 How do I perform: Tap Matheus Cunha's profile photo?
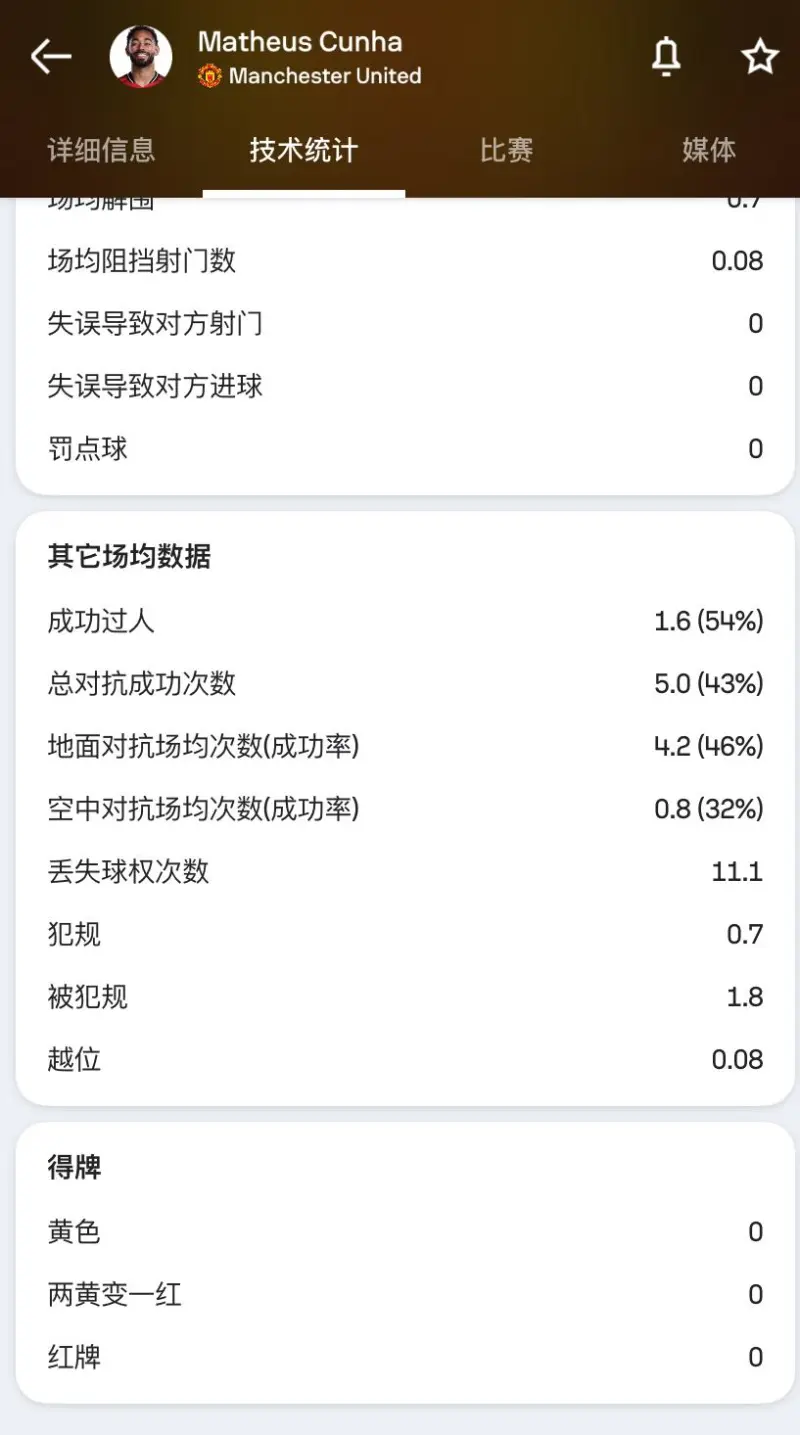coord(140,57)
